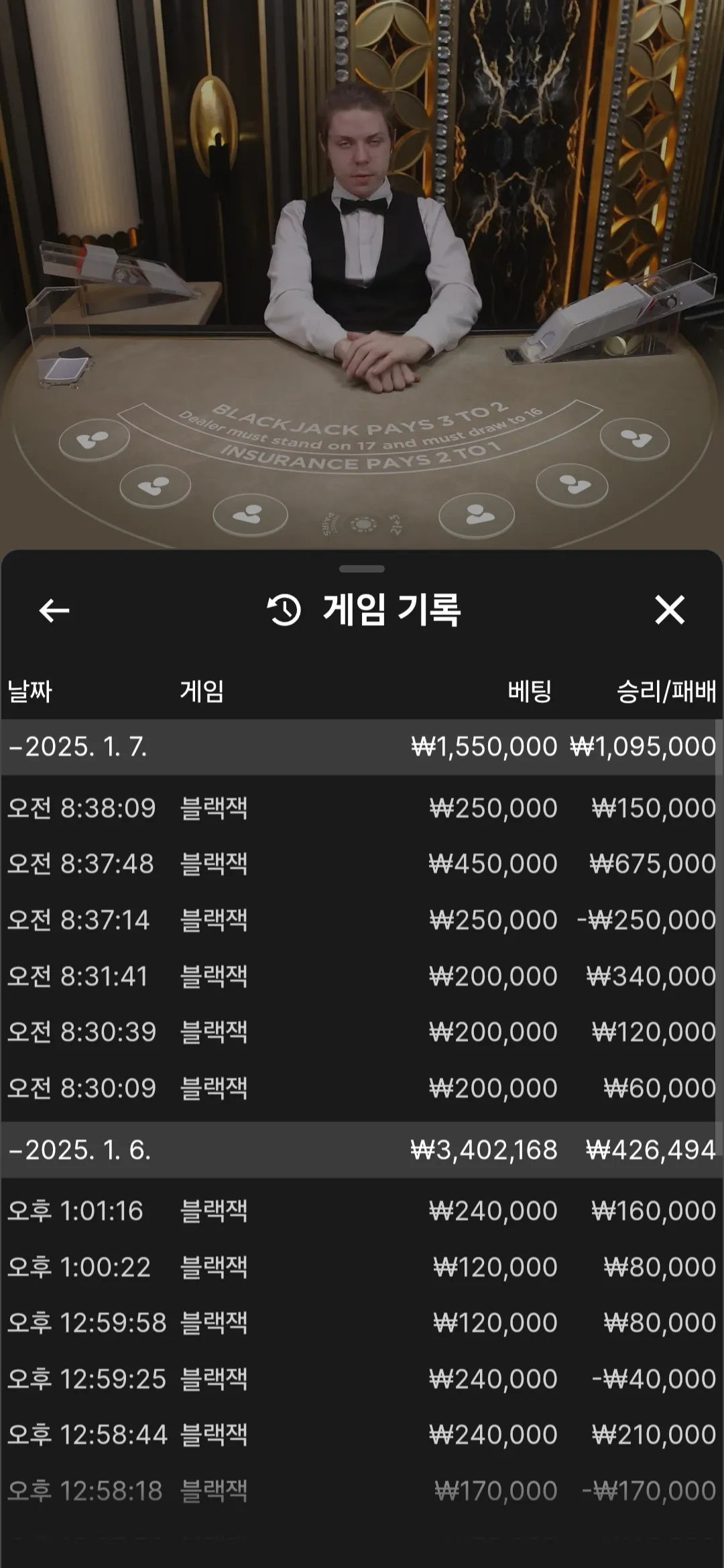The width and height of the screenshot is (724, 1568).
Task: Select the 오전 8:30:39 game entry
Action: (362, 1032)
